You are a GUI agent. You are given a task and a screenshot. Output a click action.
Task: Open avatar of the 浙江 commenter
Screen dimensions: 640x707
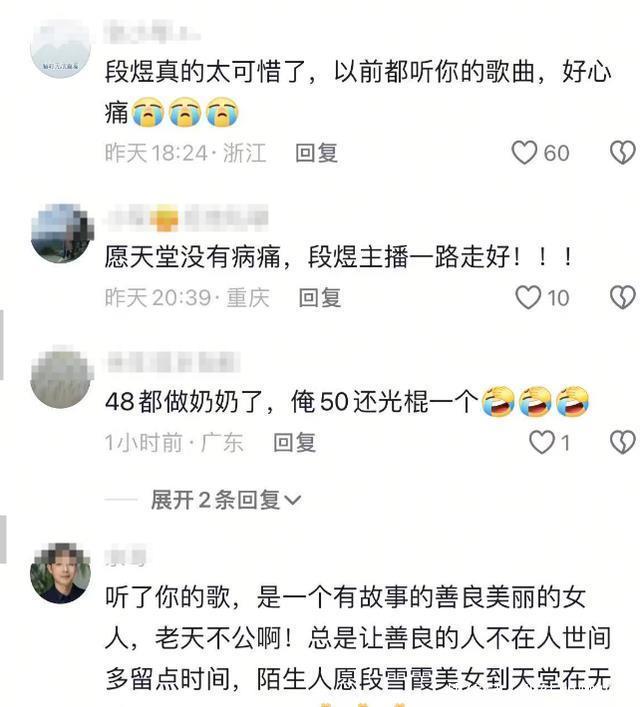point(61,46)
